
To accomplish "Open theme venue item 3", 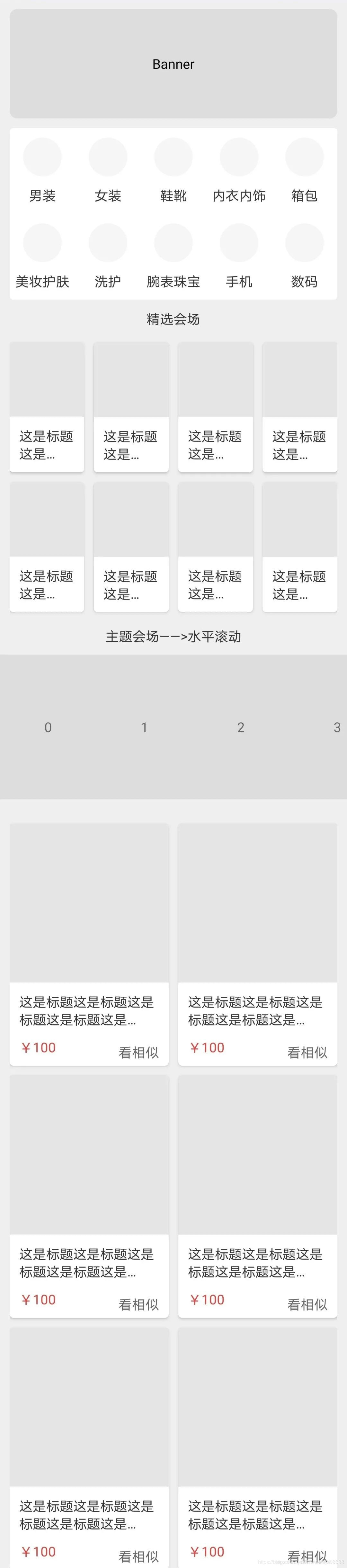I will 336,727.
